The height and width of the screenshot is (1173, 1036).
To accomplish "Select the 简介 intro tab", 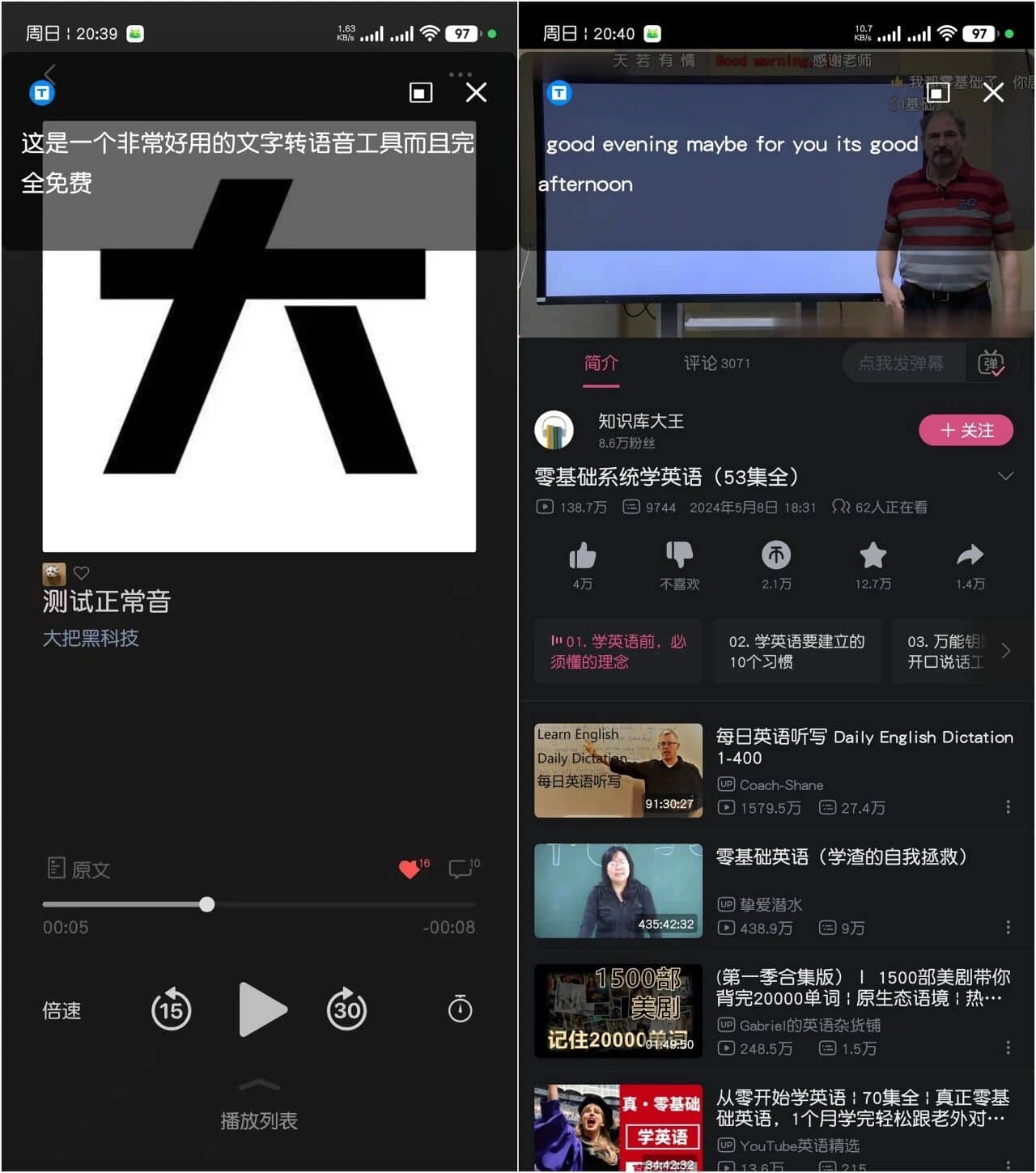I will click(x=601, y=363).
